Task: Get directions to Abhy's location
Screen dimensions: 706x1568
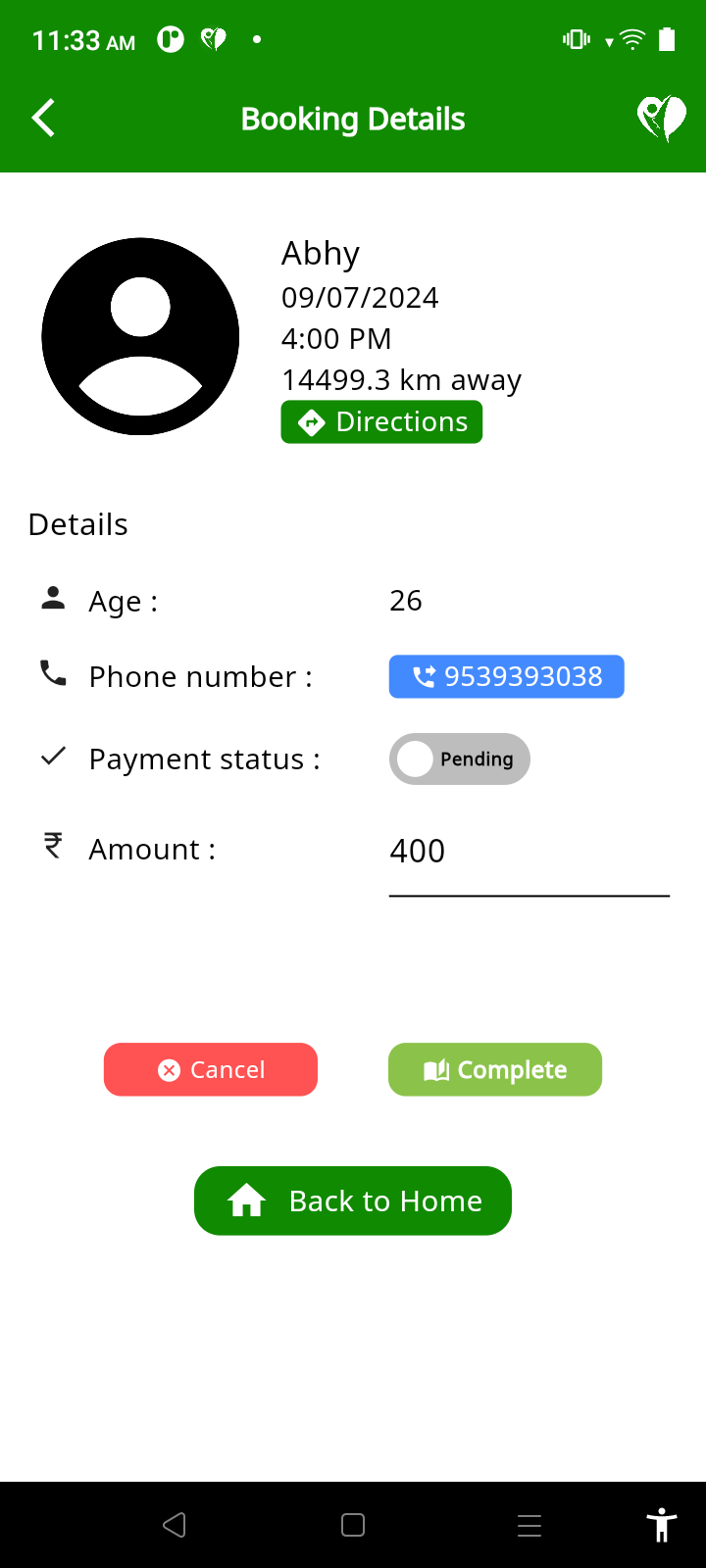Action: tap(381, 422)
